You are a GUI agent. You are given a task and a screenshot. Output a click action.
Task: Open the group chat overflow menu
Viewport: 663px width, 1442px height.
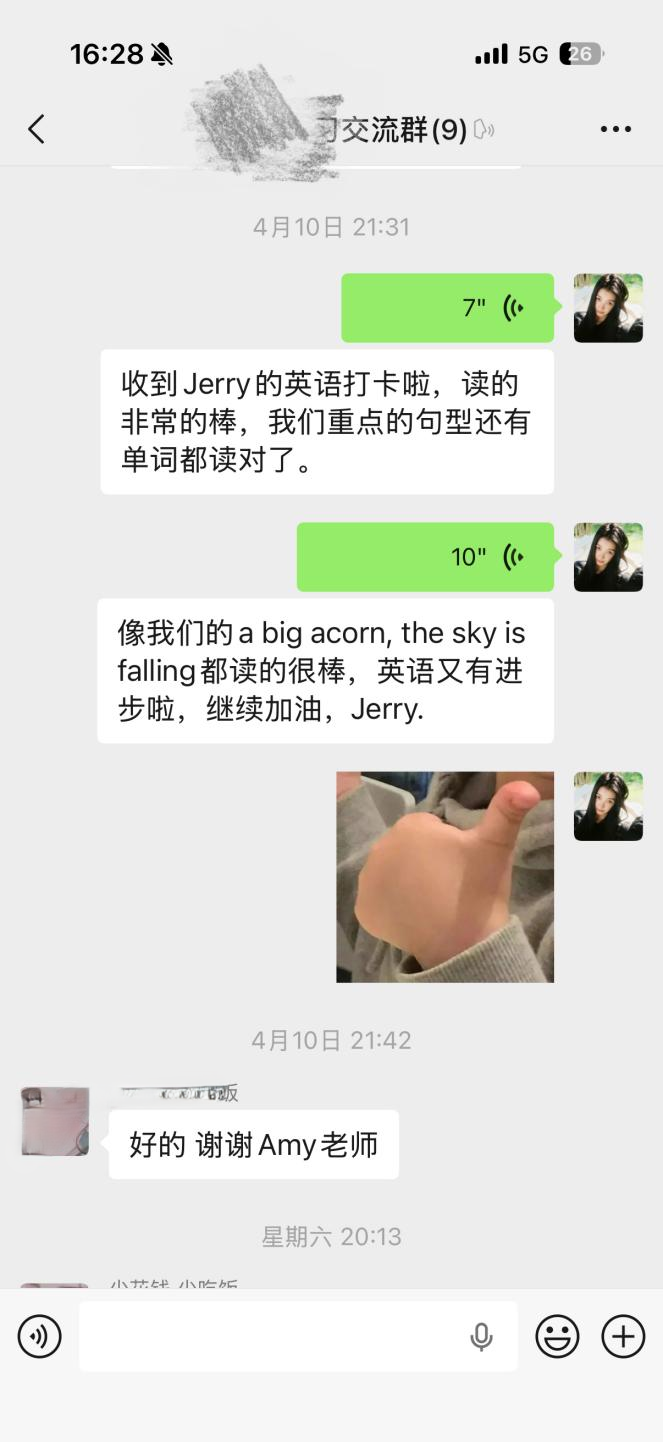pyautogui.click(x=615, y=129)
